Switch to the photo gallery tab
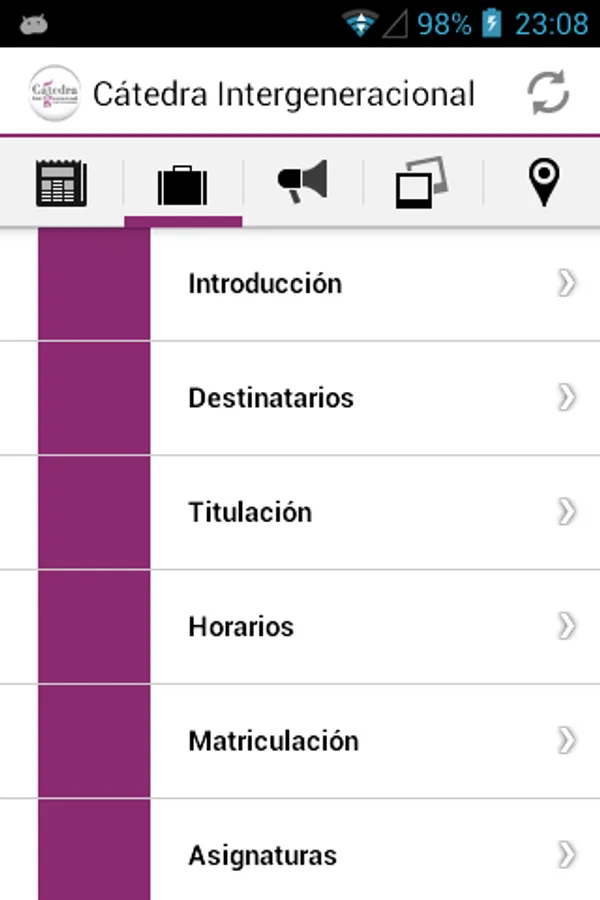The height and width of the screenshot is (900, 600). point(422,184)
